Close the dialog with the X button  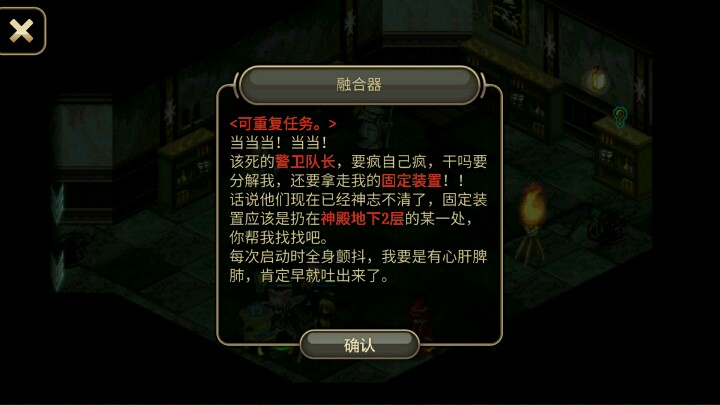[x=21, y=30]
